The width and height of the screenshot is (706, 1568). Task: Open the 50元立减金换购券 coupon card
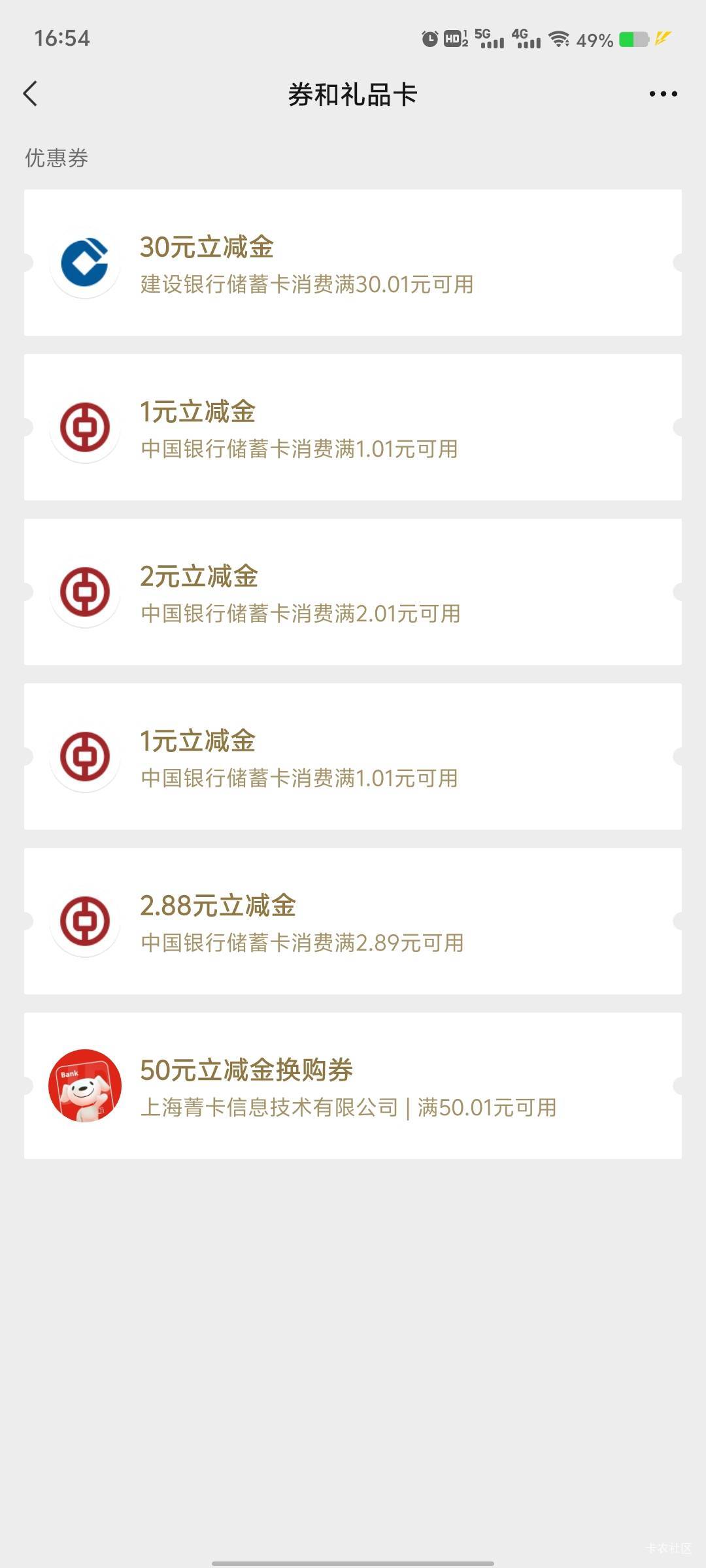353,1086
